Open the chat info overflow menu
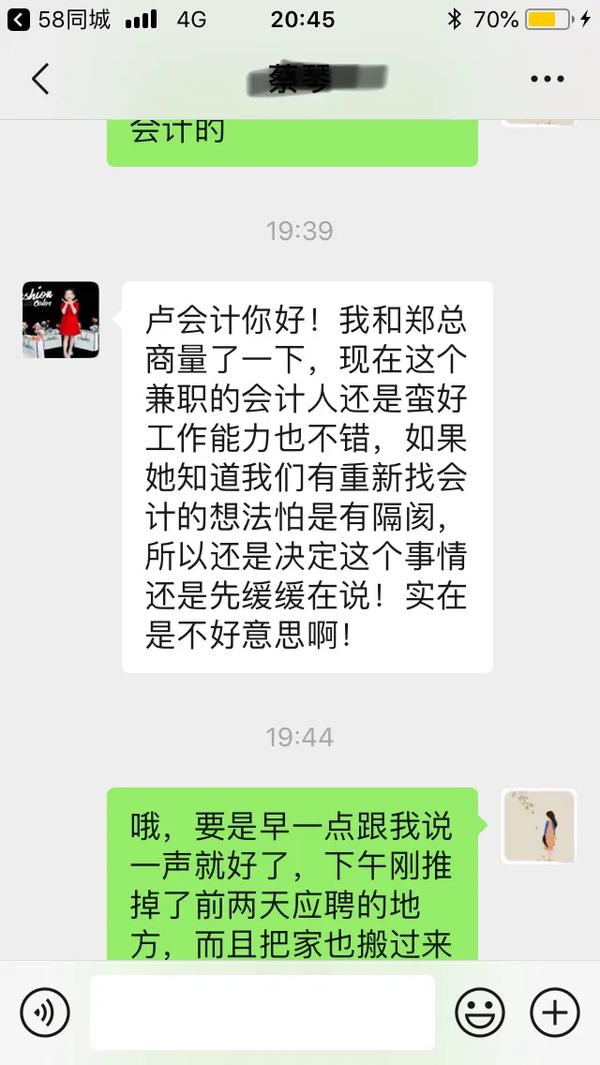Image resolution: width=600 pixels, height=1065 pixels. click(547, 79)
